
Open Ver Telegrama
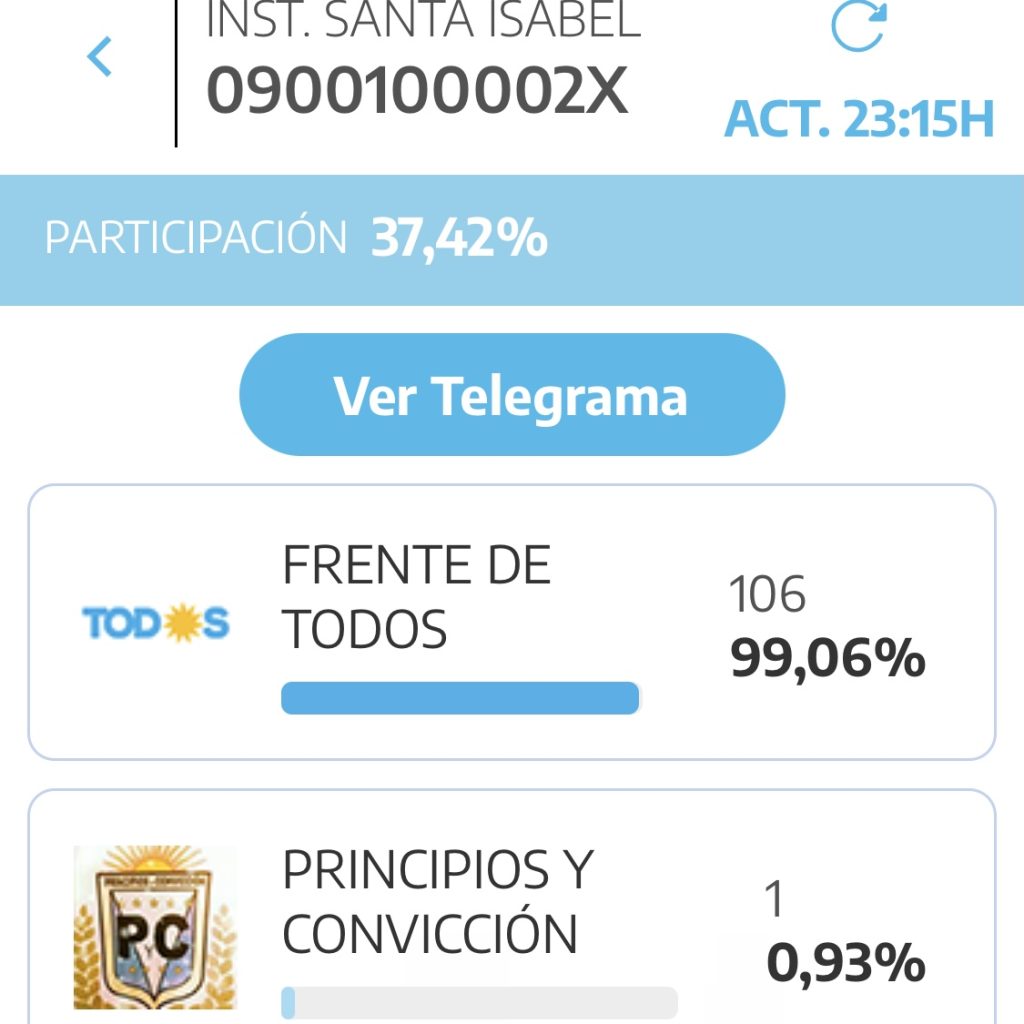(511, 396)
